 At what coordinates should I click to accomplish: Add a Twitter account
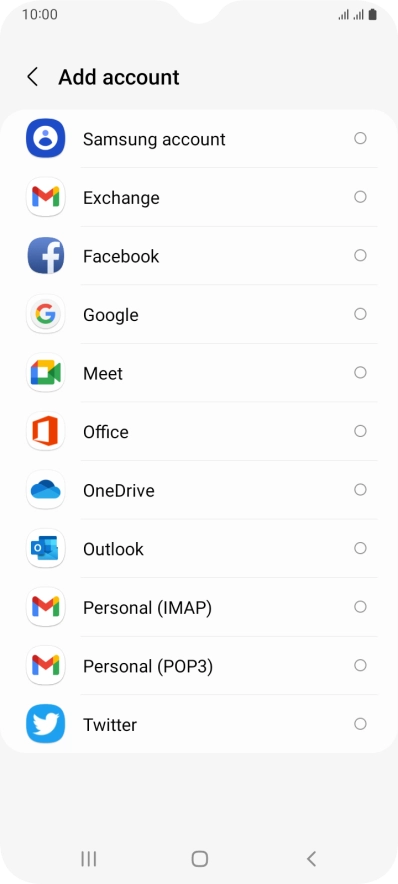[199, 724]
